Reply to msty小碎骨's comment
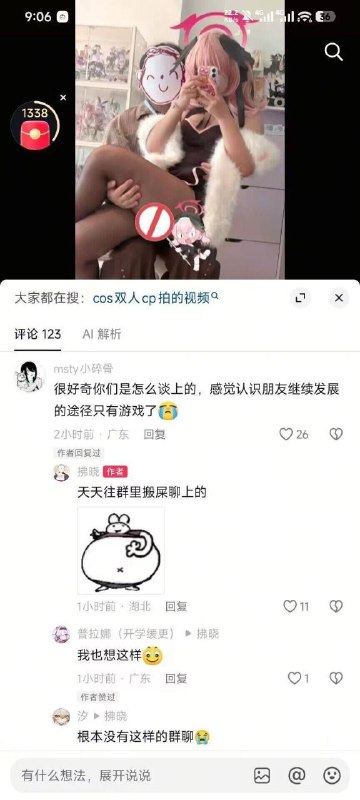The height and width of the screenshot is (800, 360). tap(155, 434)
